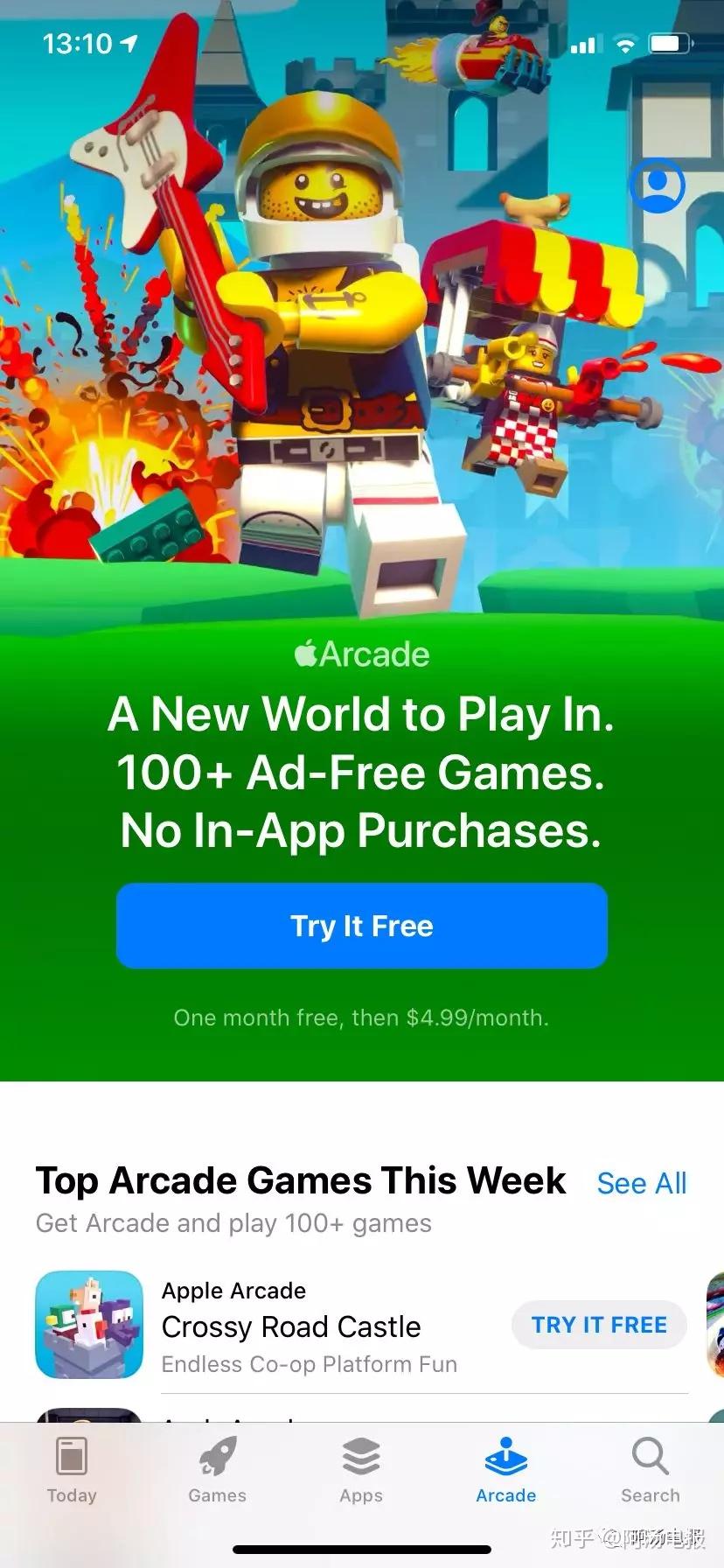Tap TRY IT FREE for Crossy Road Castle
Screen dimensions: 724x1568
click(599, 1325)
